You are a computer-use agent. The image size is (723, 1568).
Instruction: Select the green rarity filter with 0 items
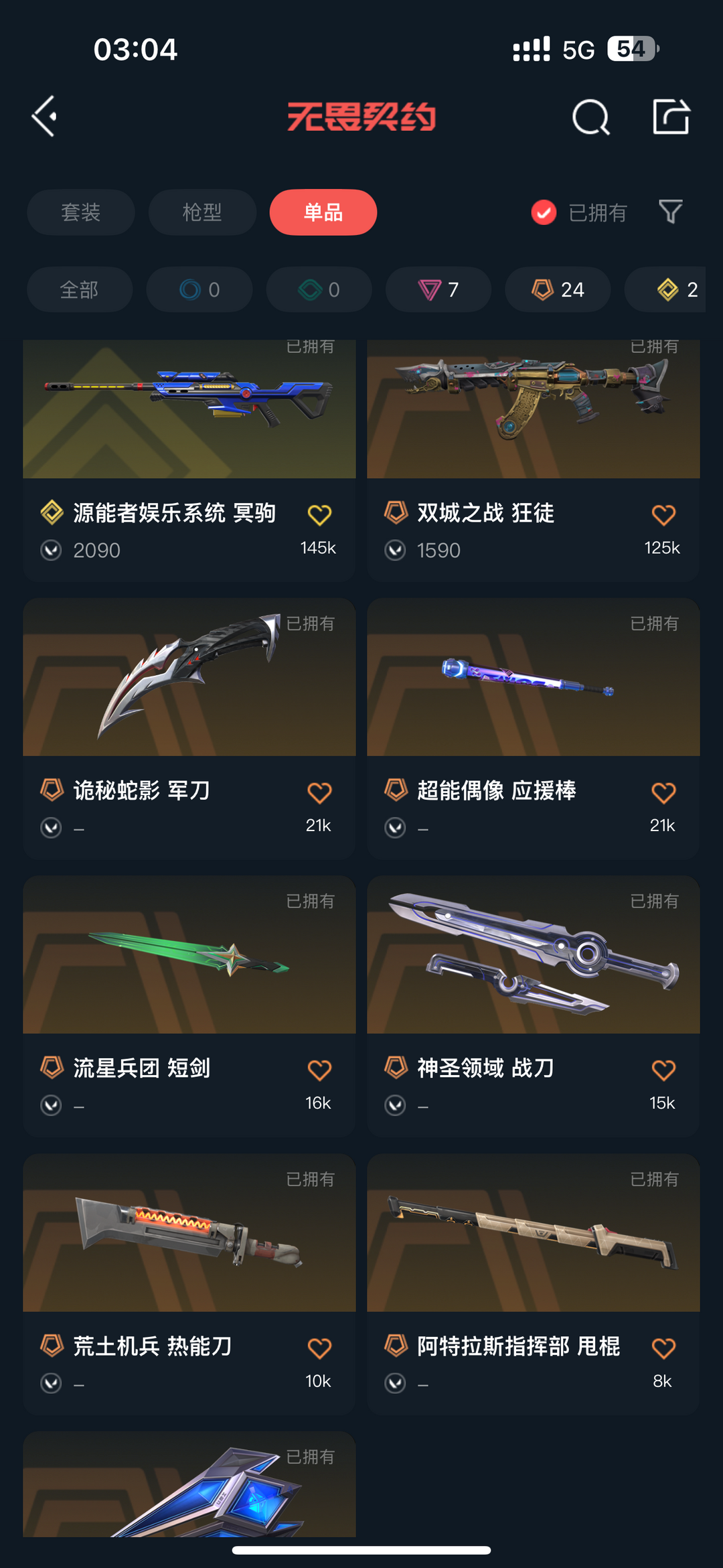tap(319, 289)
